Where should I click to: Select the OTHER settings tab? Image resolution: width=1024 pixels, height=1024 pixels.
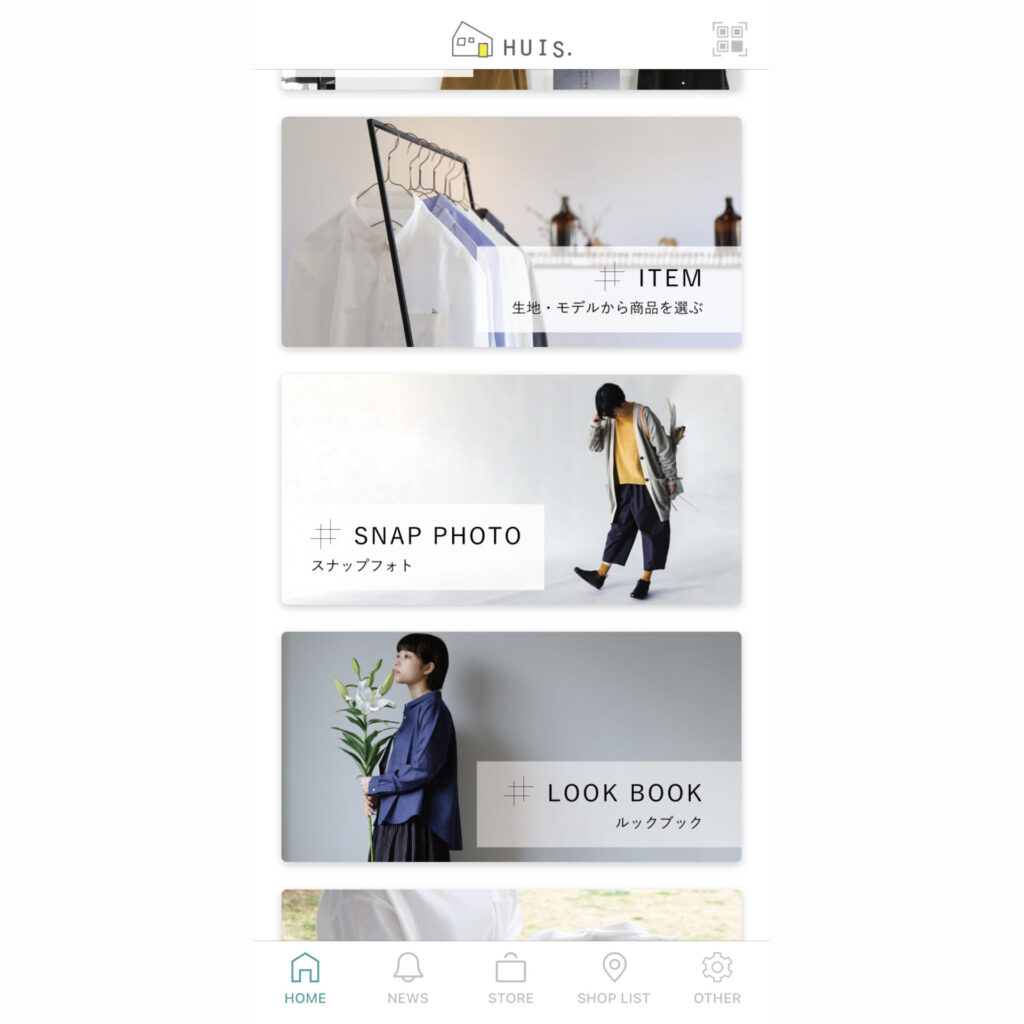coord(717,978)
